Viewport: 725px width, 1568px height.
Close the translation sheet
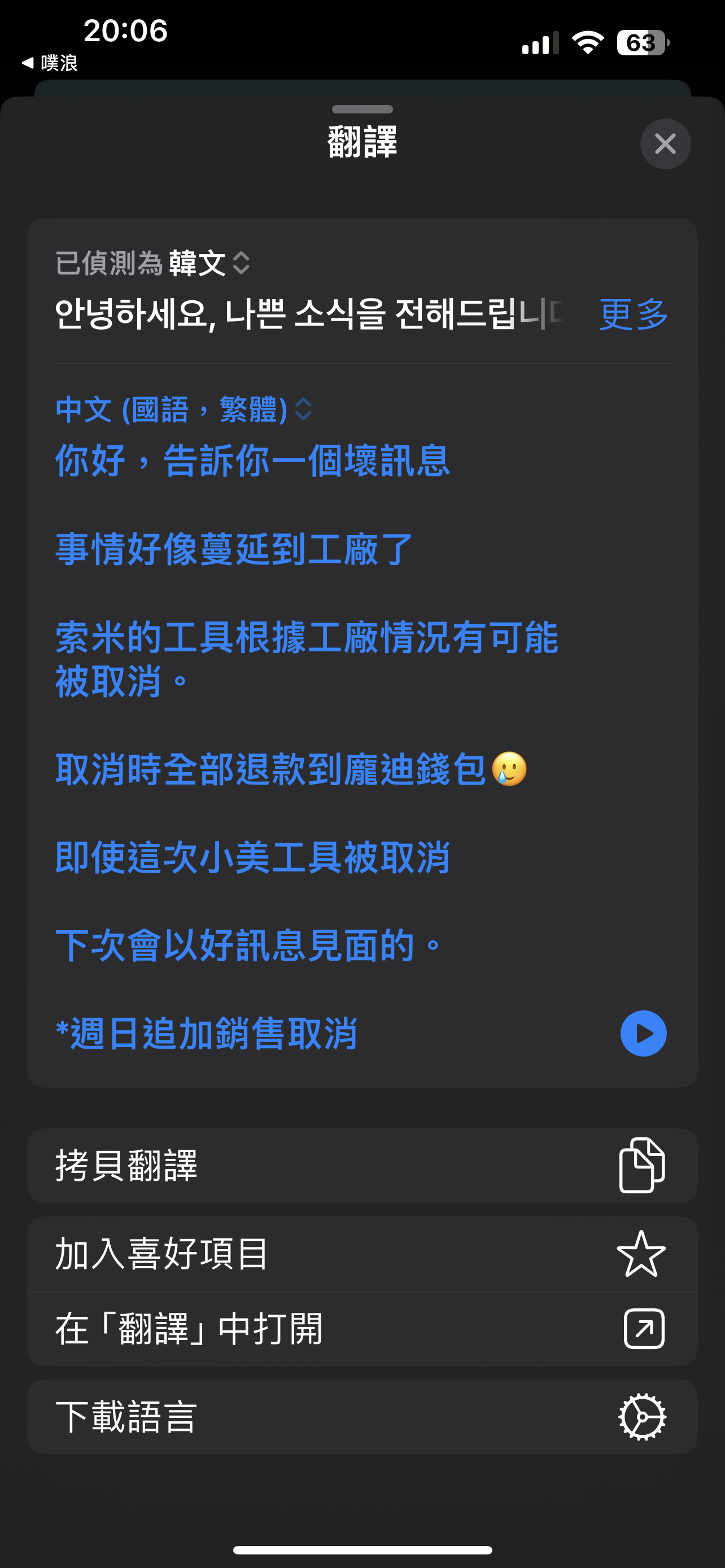click(665, 144)
